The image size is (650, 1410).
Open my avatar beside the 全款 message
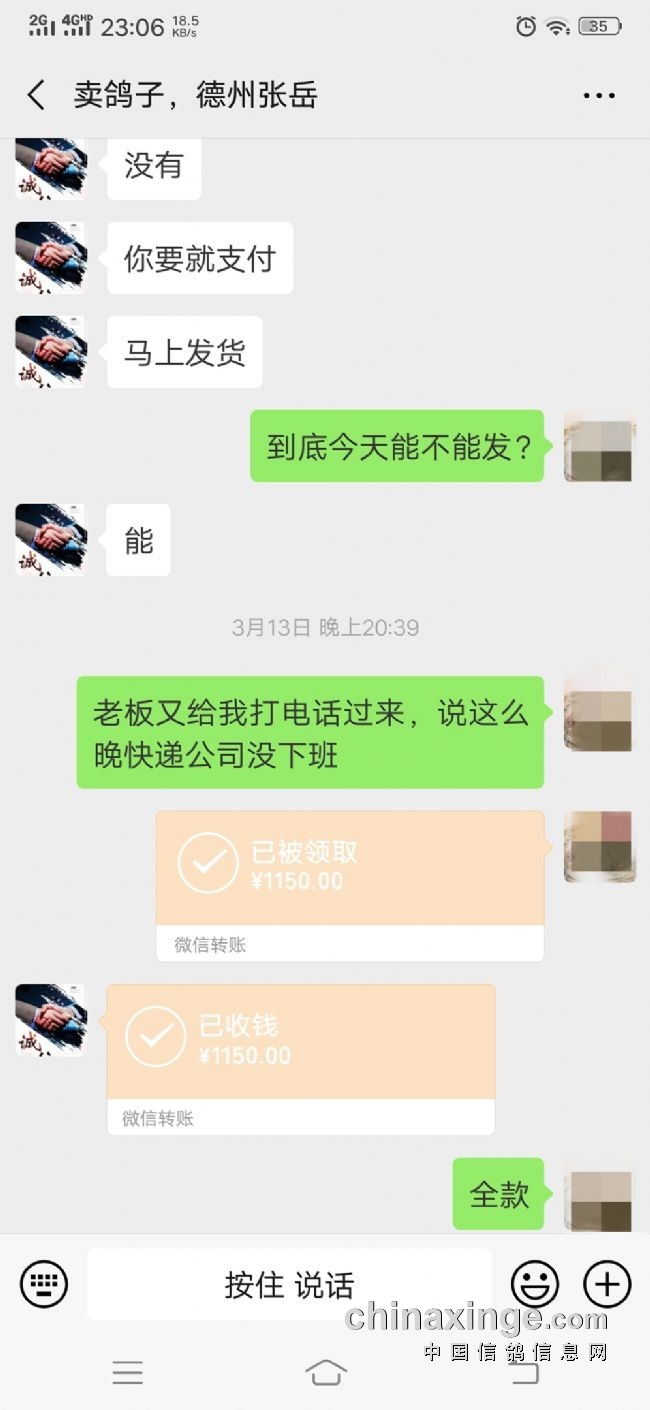[598, 1195]
